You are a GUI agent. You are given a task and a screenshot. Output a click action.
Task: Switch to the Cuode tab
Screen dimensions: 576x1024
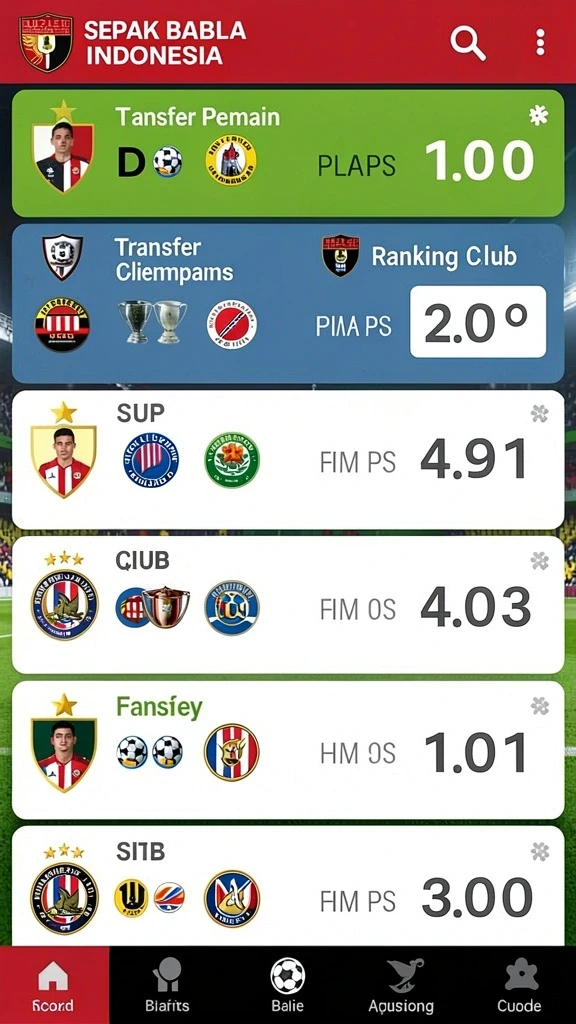click(519, 985)
